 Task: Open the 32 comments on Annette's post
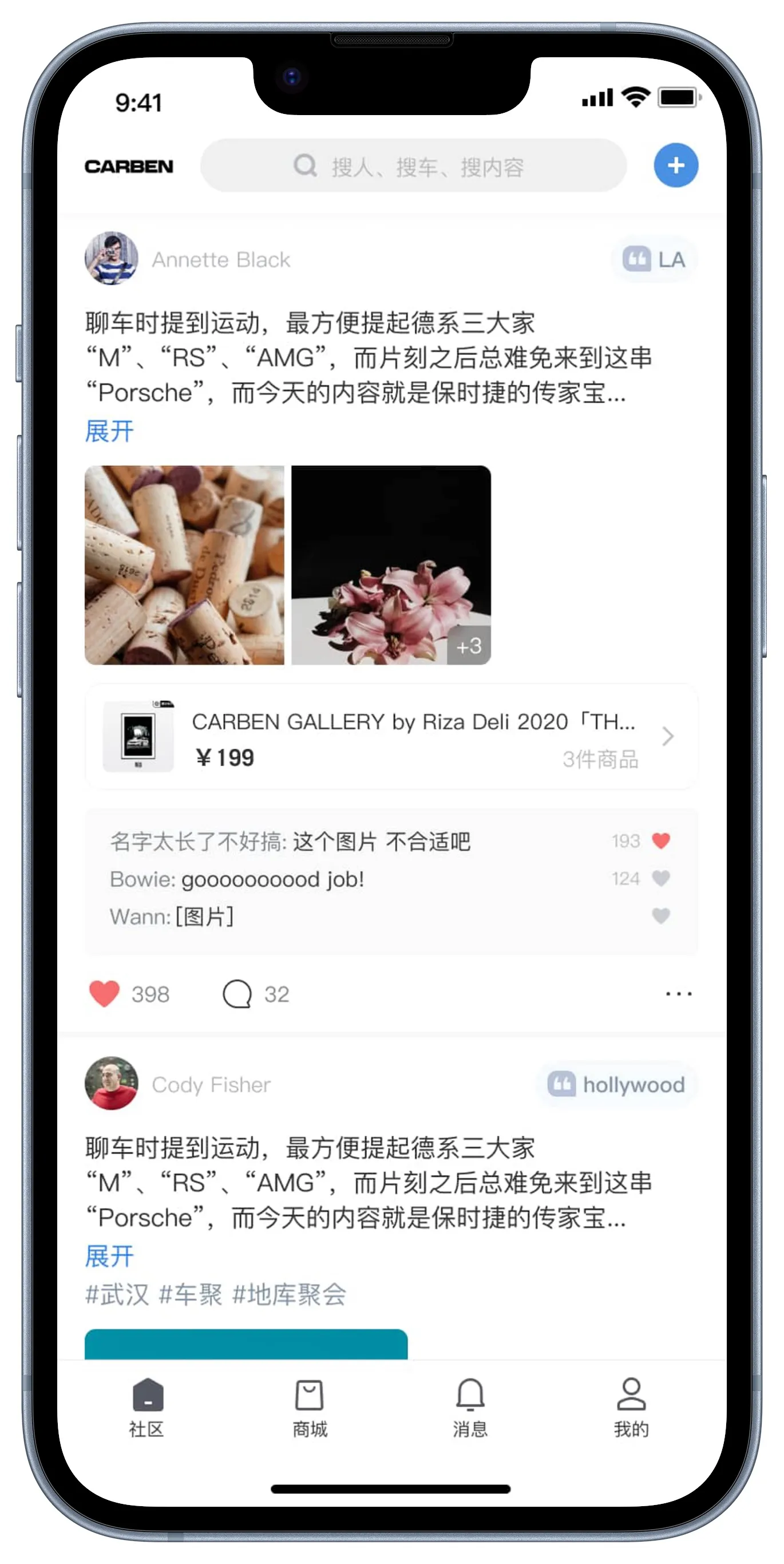tap(255, 994)
